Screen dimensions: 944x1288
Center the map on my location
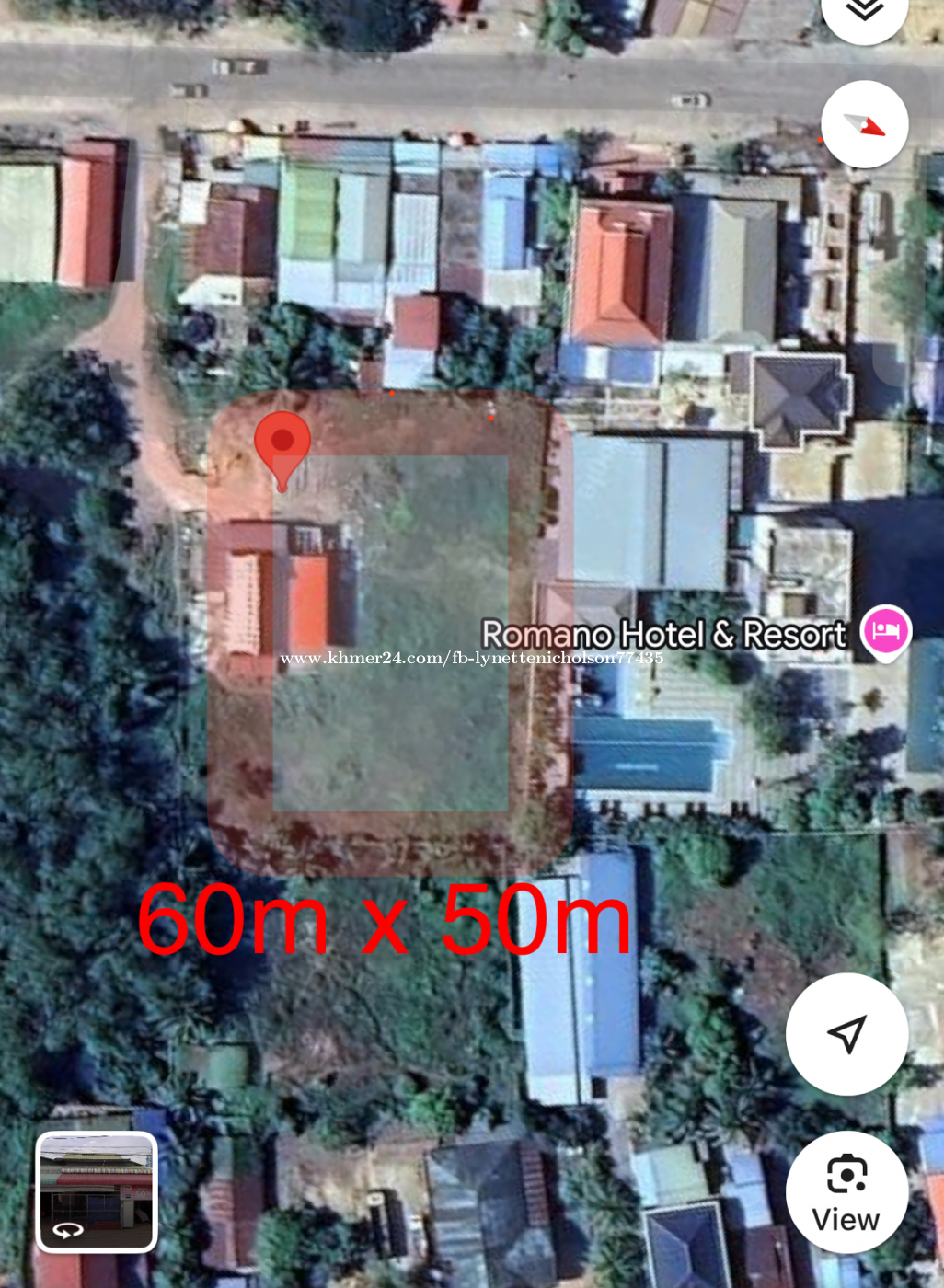coord(846,1034)
